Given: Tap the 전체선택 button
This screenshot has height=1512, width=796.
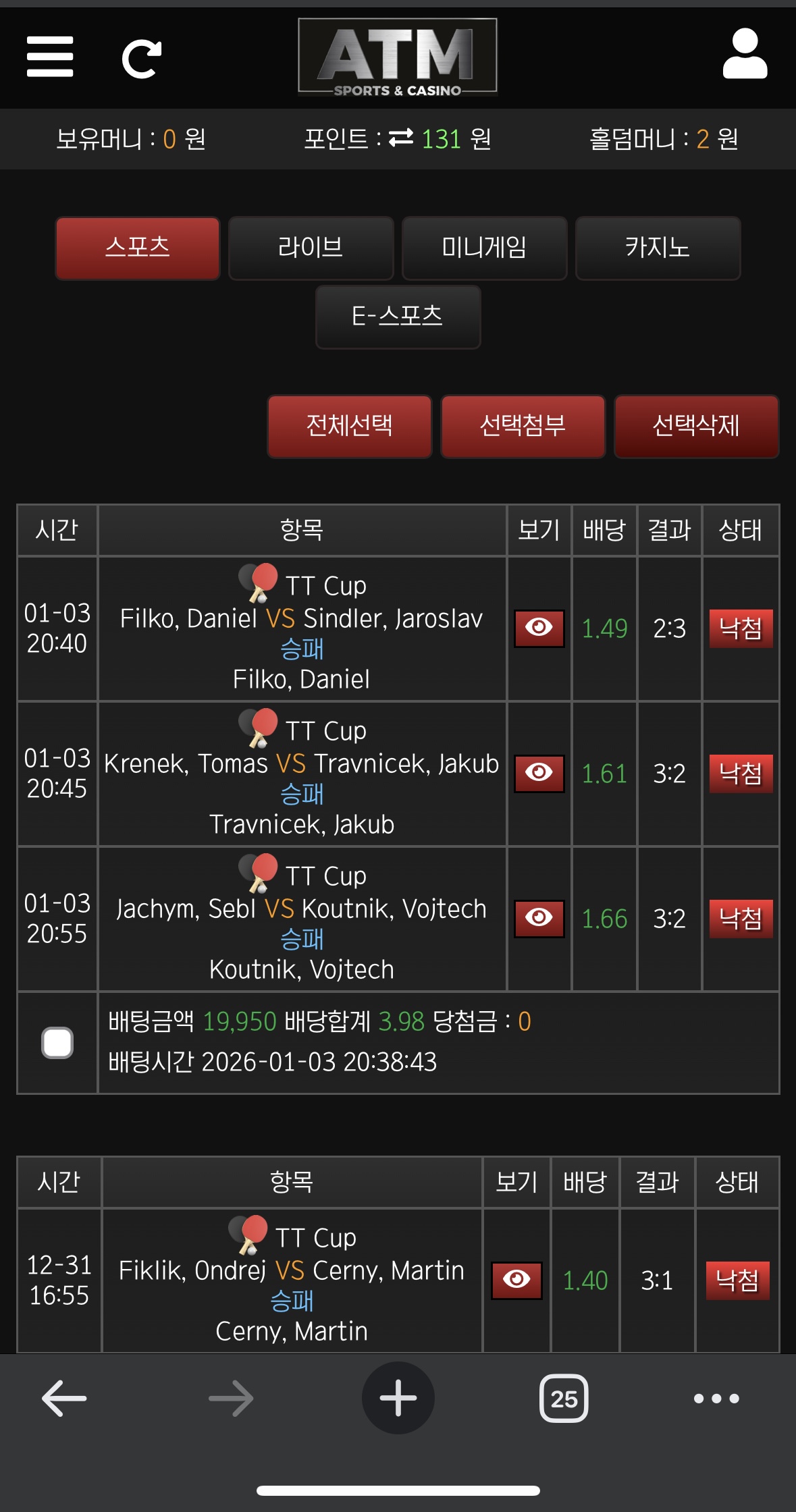Looking at the screenshot, I should (349, 426).
